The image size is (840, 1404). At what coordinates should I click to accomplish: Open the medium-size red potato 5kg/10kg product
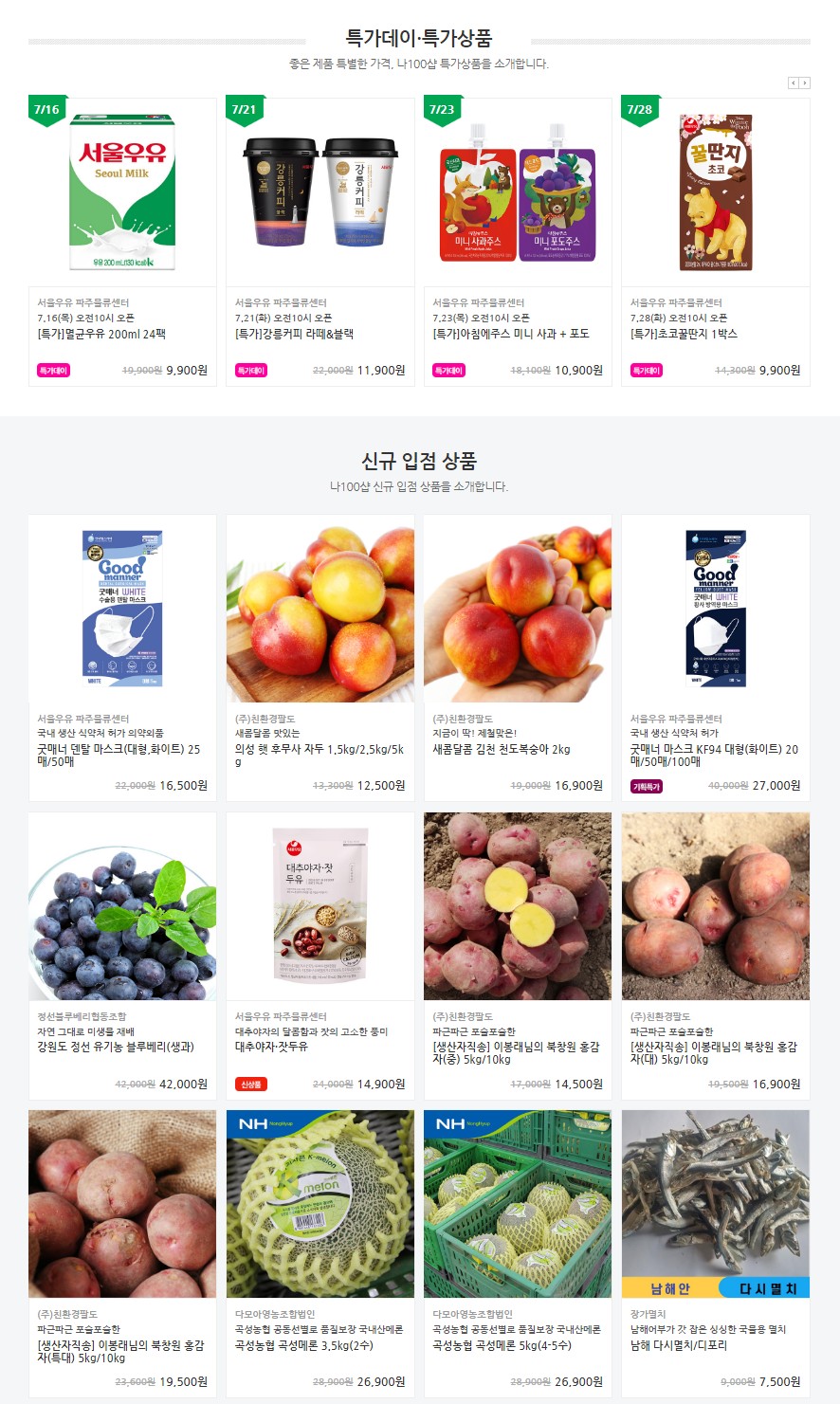point(518,957)
